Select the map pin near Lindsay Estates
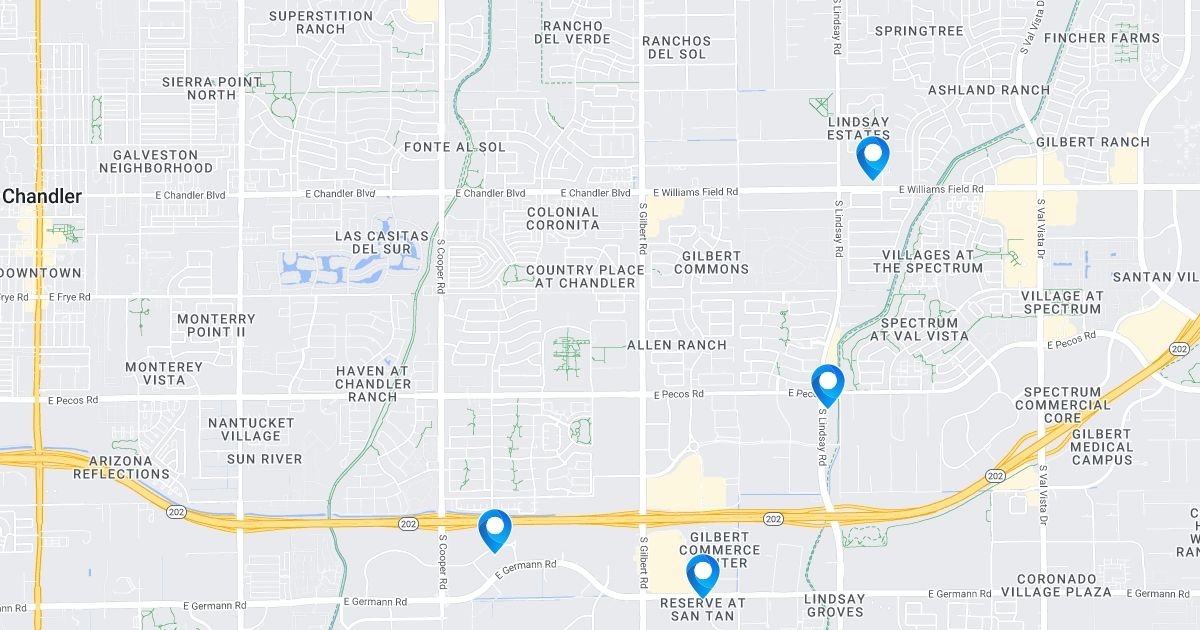The height and width of the screenshot is (630, 1200). (873, 157)
